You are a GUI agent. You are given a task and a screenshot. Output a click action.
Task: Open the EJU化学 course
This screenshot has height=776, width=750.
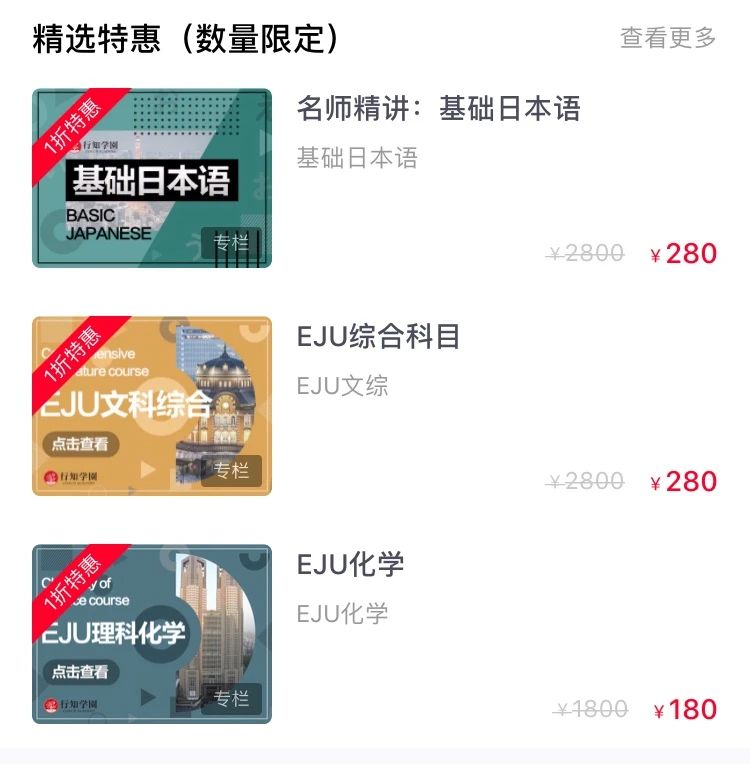(x=350, y=565)
